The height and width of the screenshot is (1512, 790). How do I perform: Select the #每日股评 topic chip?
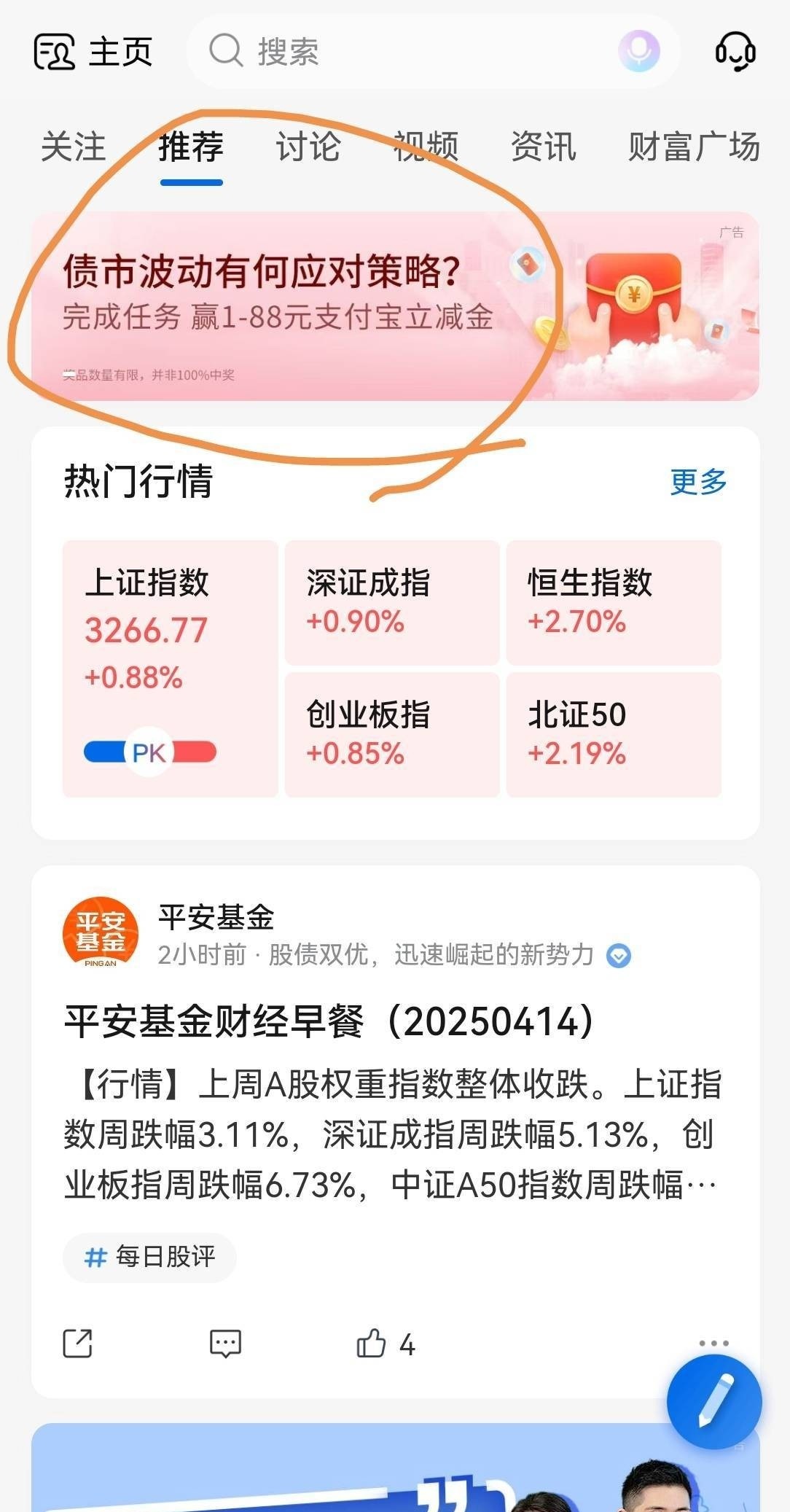[x=149, y=1257]
